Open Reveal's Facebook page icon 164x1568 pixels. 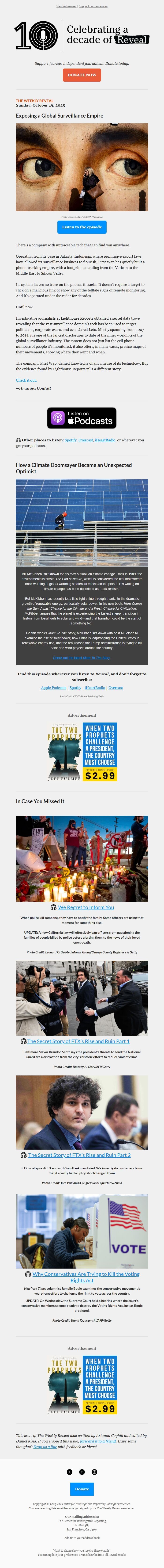82,1472
